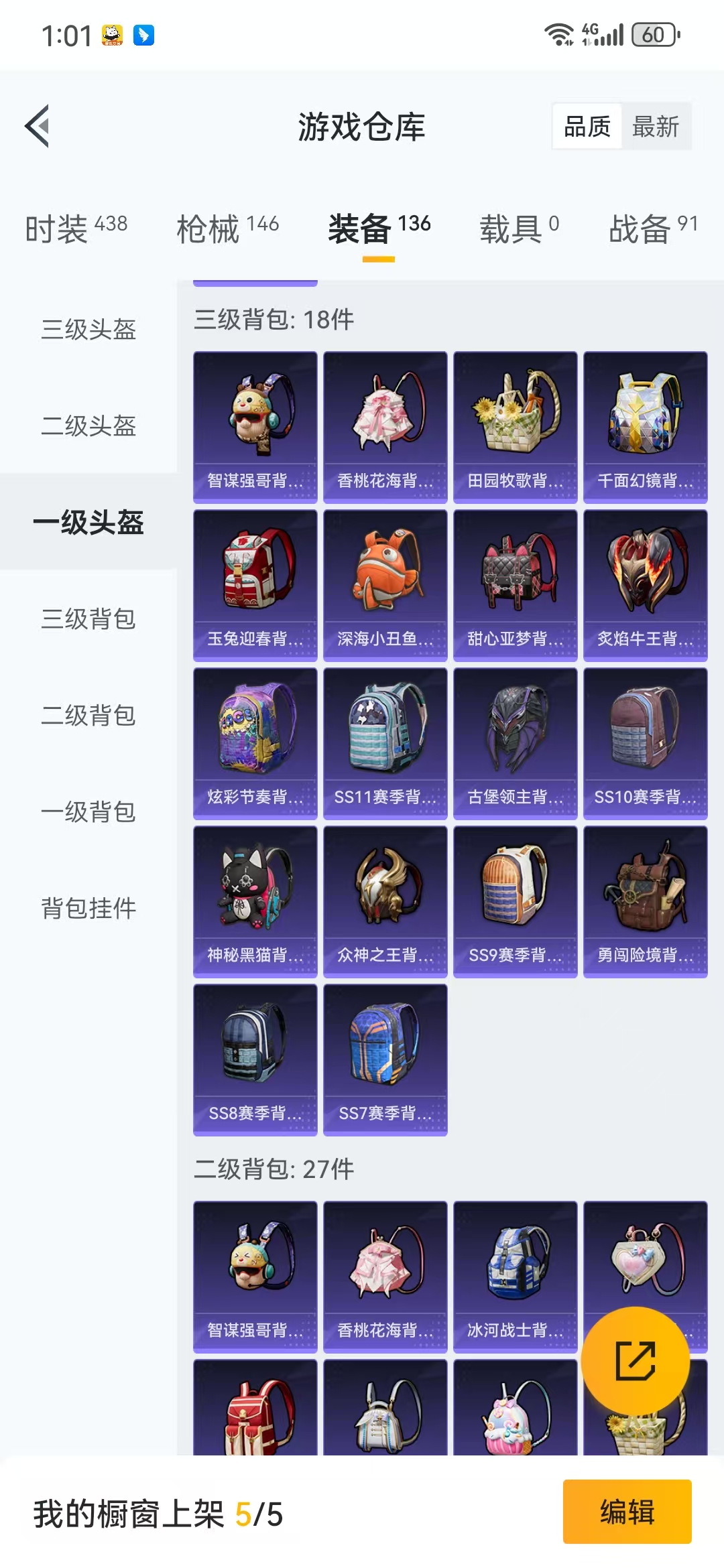Switch to the 时装 tab
Viewport: 724px width, 1568px height.
tap(76, 228)
